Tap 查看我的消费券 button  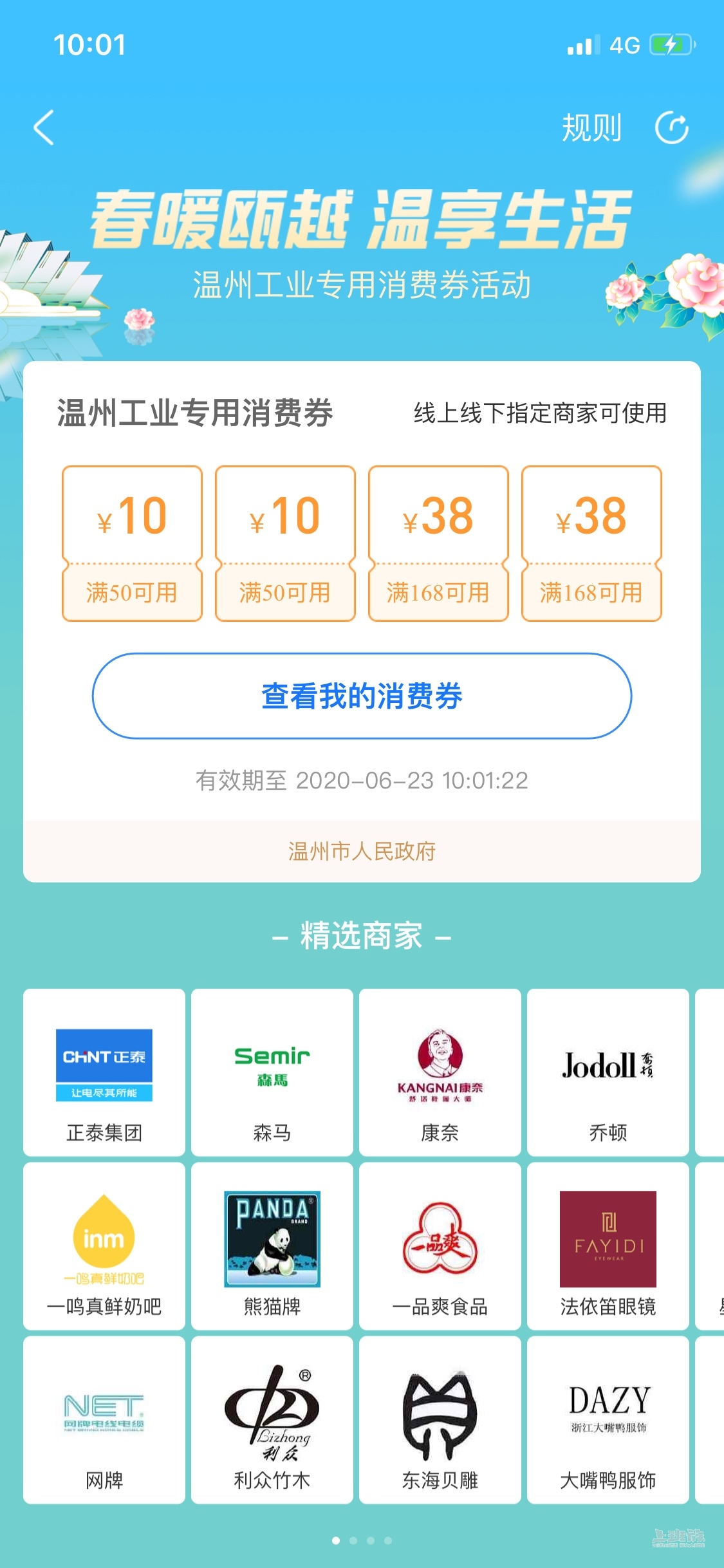(362, 696)
